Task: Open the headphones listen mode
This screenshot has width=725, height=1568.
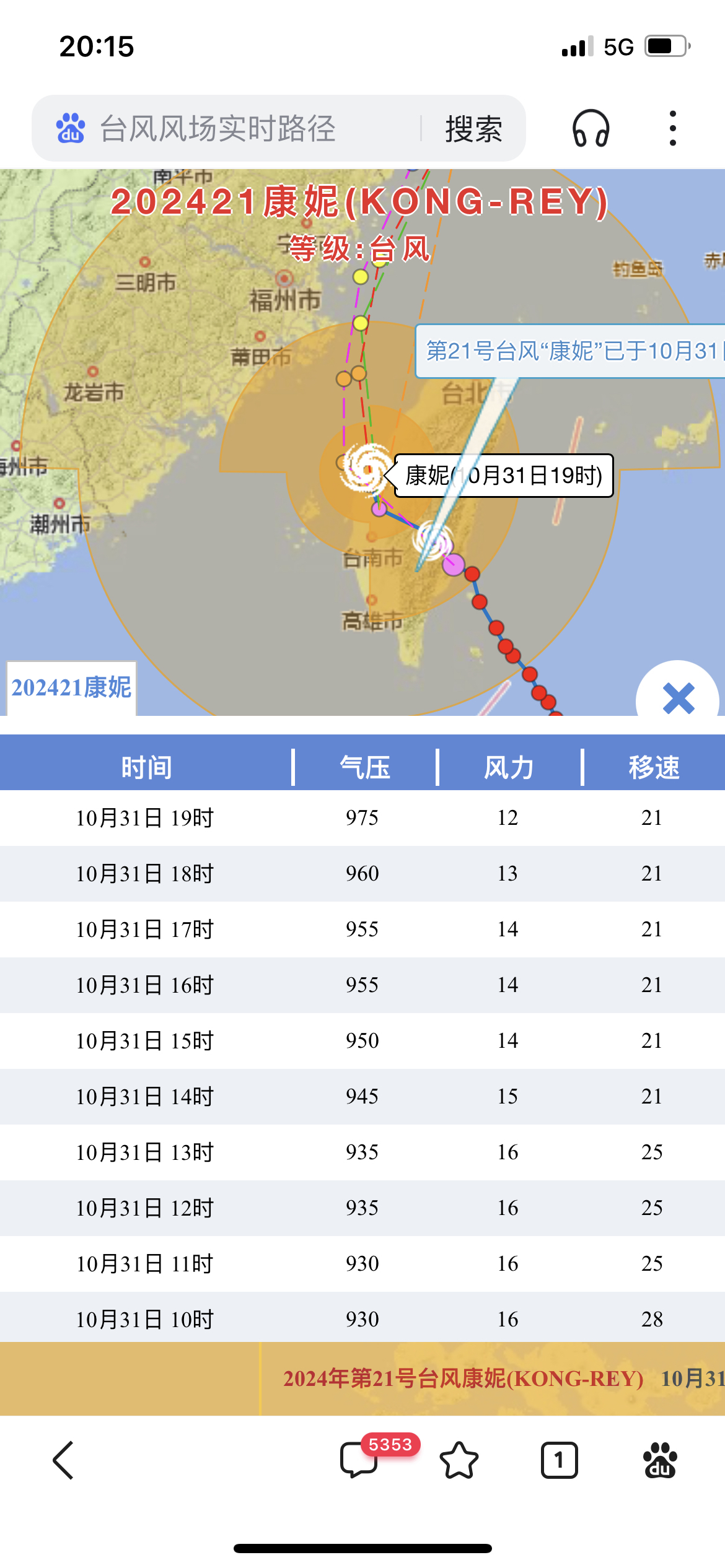Action: coord(591,129)
